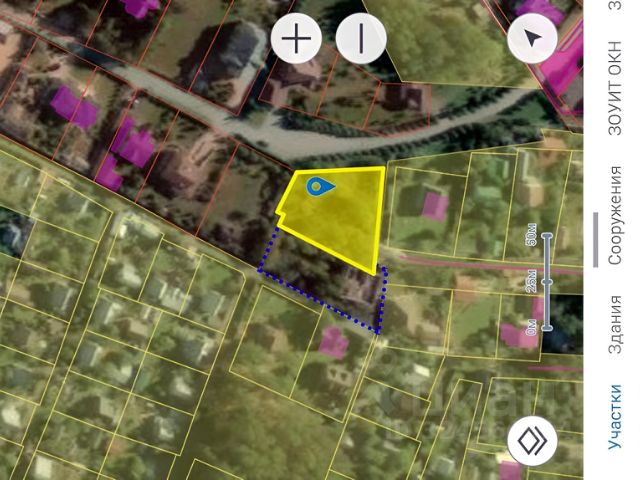Tap the blue pin on yellow parcel
The width and height of the screenshot is (640, 480).
[x=319, y=186]
